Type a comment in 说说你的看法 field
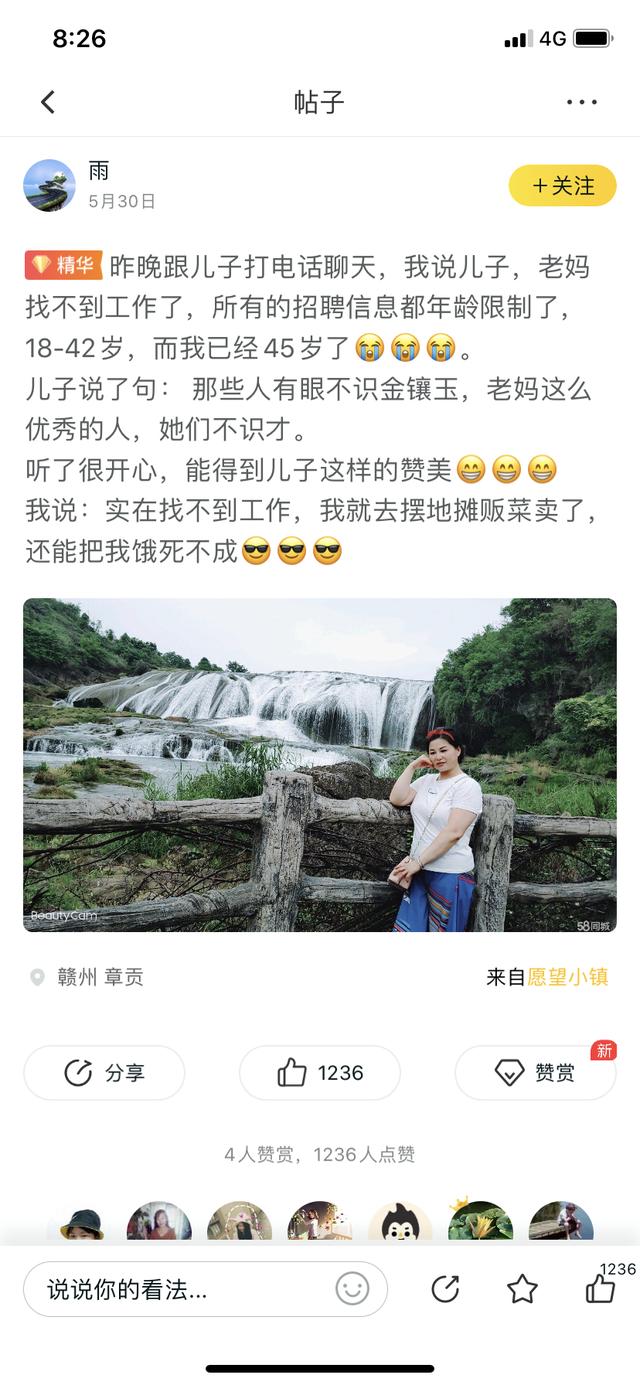The height and width of the screenshot is (1385, 640). 180,1289
